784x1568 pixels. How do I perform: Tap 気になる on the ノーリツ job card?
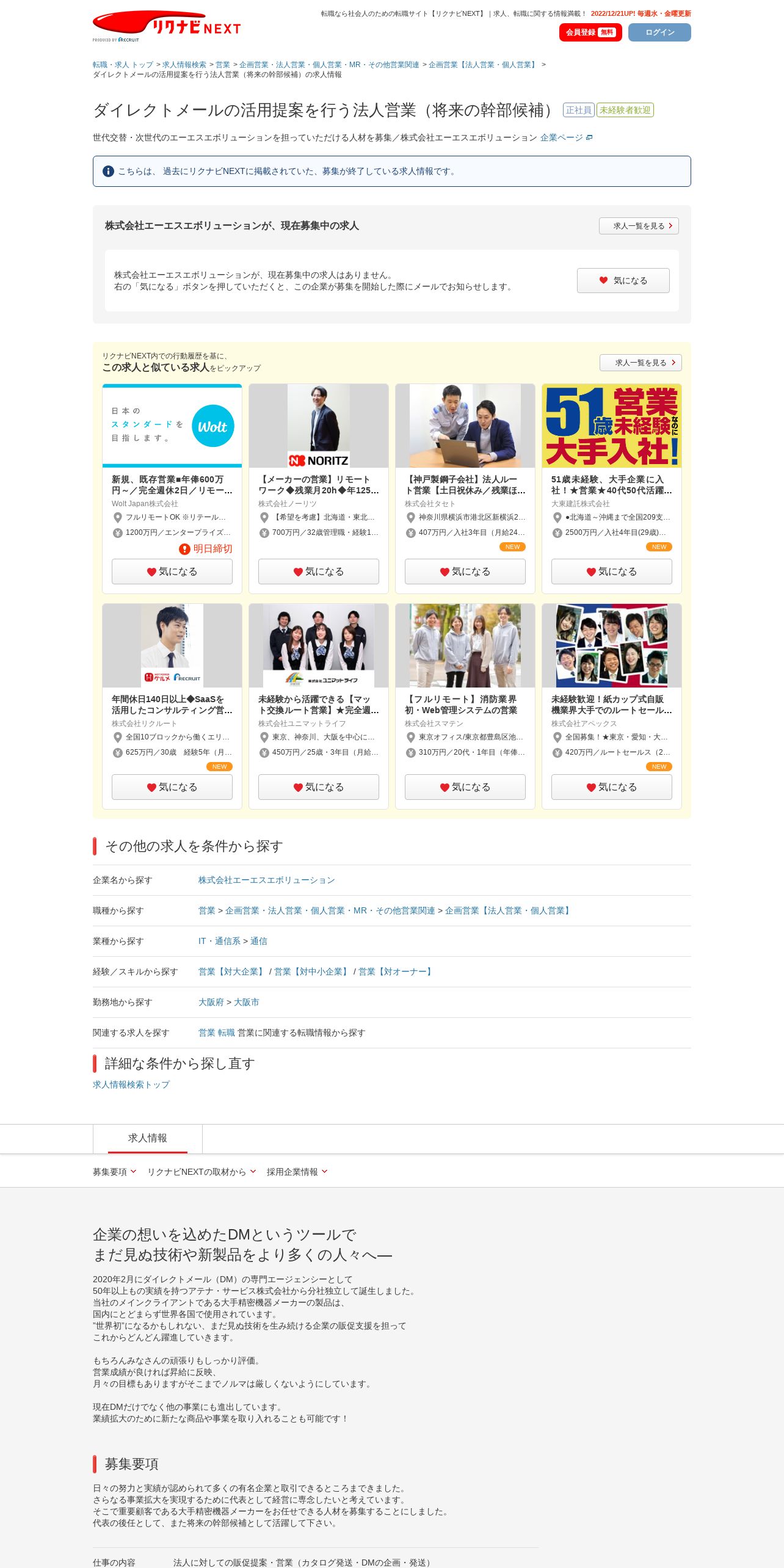(319, 572)
